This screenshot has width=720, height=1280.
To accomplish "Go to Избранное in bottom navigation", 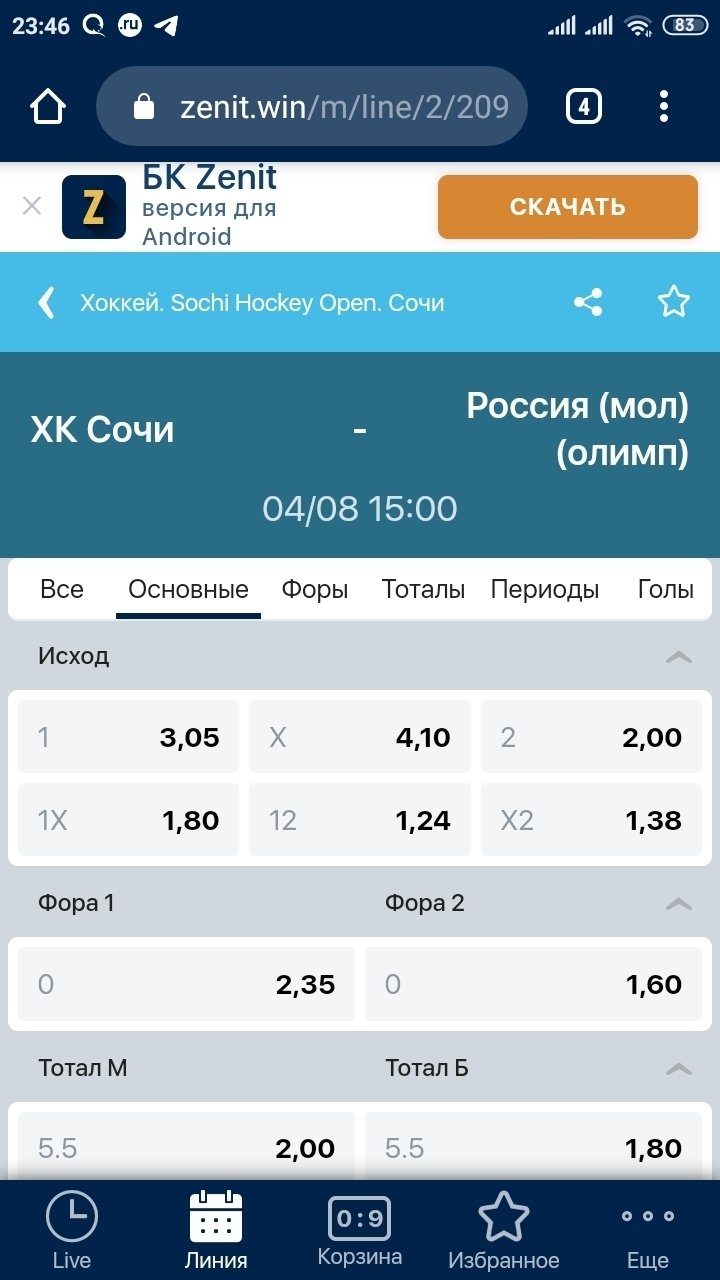I will click(503, 1230).
